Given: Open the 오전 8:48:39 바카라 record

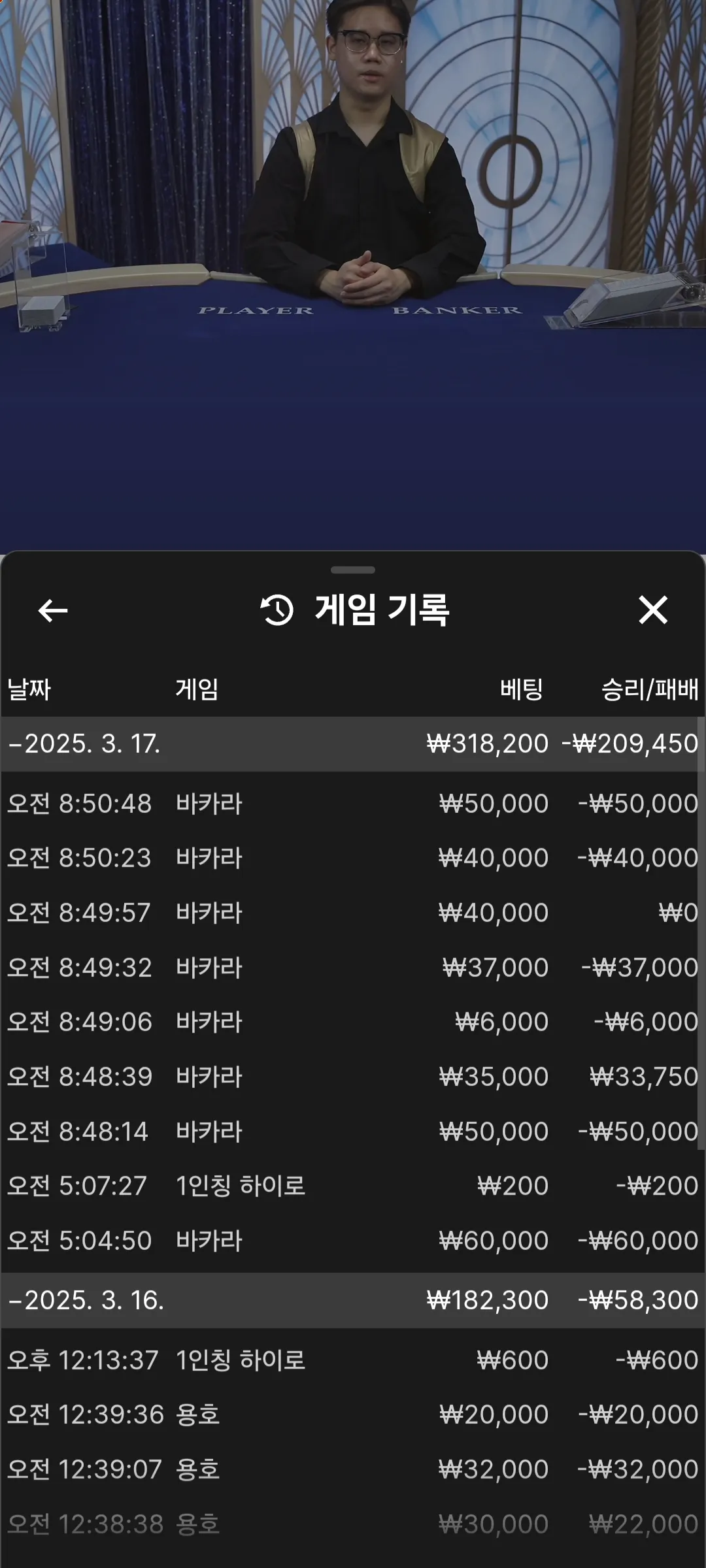Looking at the screenshot, I should click(x=353, y=1077).
